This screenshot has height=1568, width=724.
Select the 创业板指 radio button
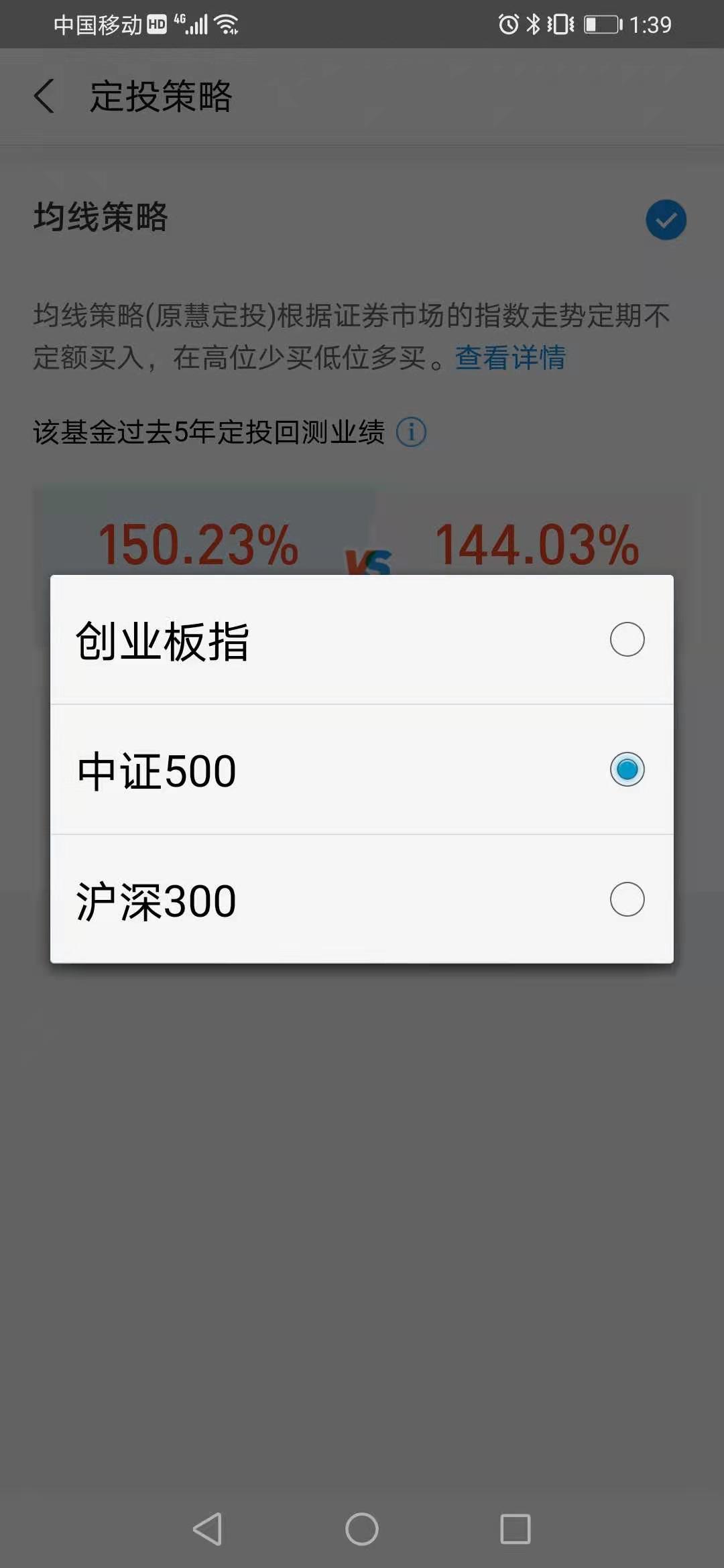627,639
